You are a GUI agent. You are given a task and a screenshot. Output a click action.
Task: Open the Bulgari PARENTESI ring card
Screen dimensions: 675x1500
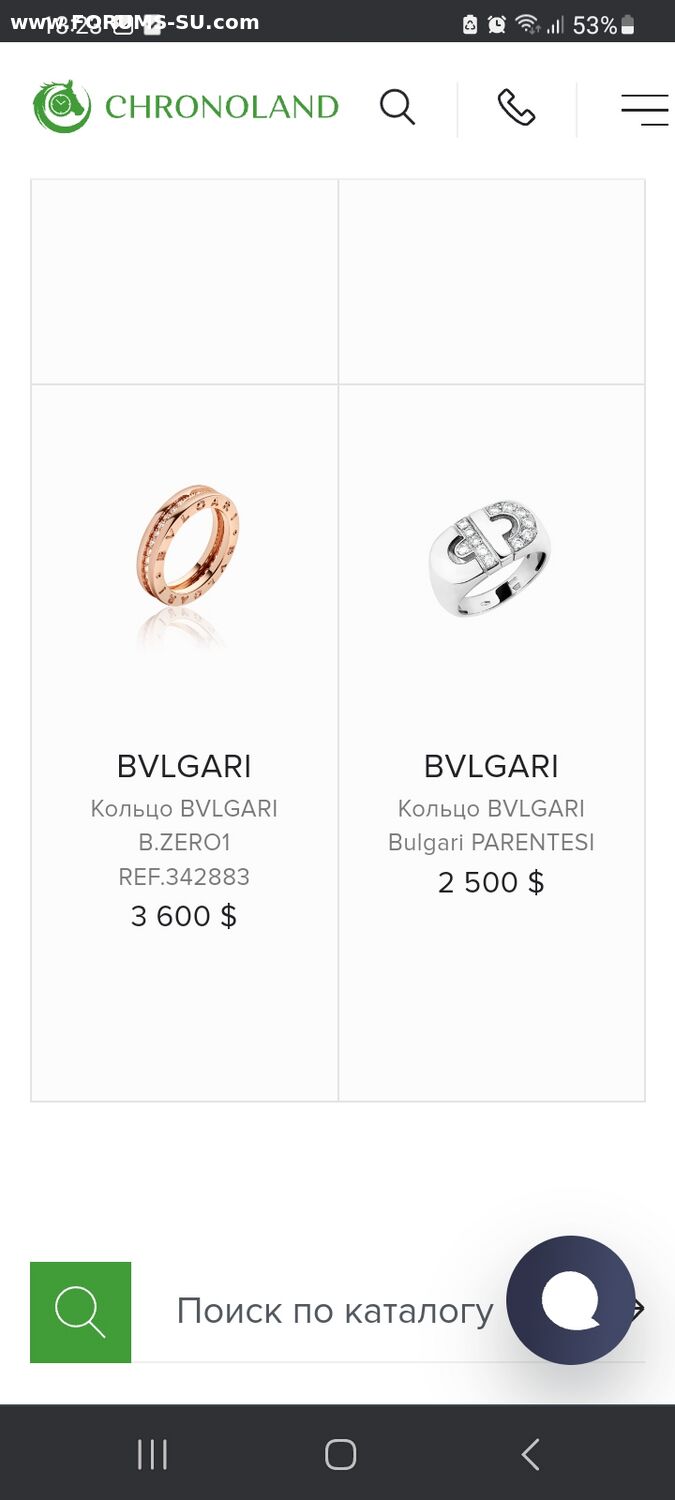492,743
